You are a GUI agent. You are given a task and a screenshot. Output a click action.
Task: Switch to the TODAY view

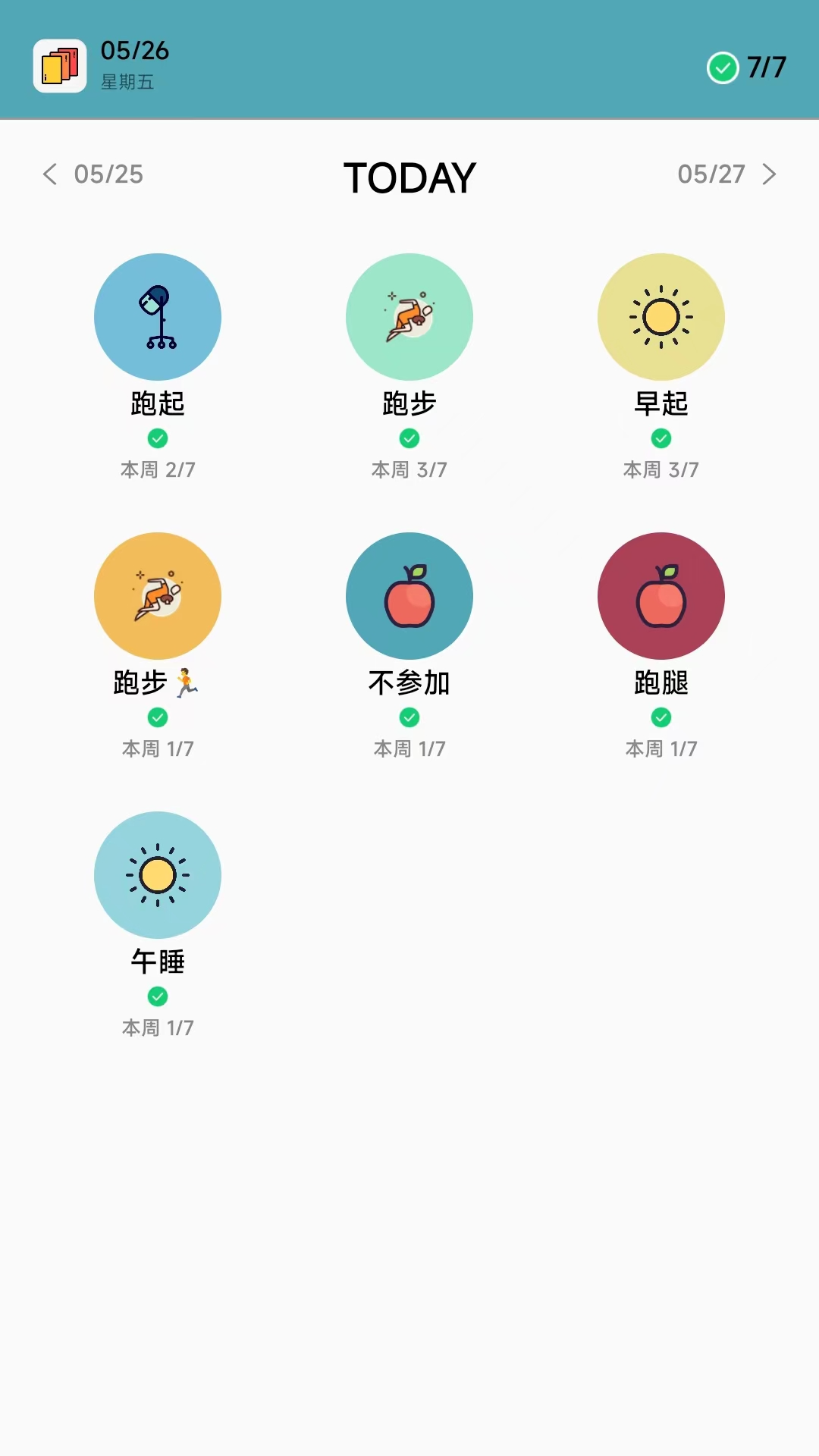click(x=409, y=177)
